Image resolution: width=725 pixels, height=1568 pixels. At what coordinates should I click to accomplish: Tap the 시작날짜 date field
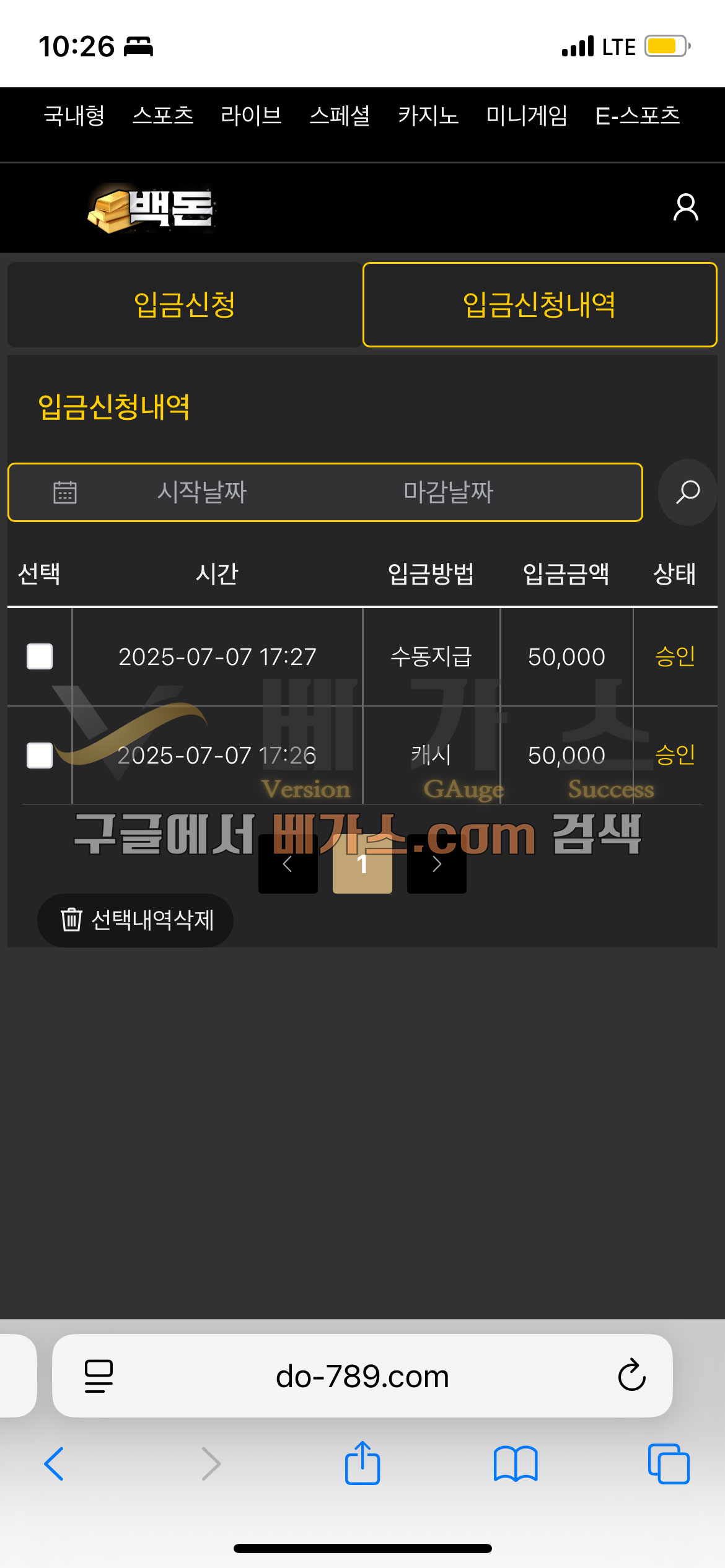coord(202,492)
